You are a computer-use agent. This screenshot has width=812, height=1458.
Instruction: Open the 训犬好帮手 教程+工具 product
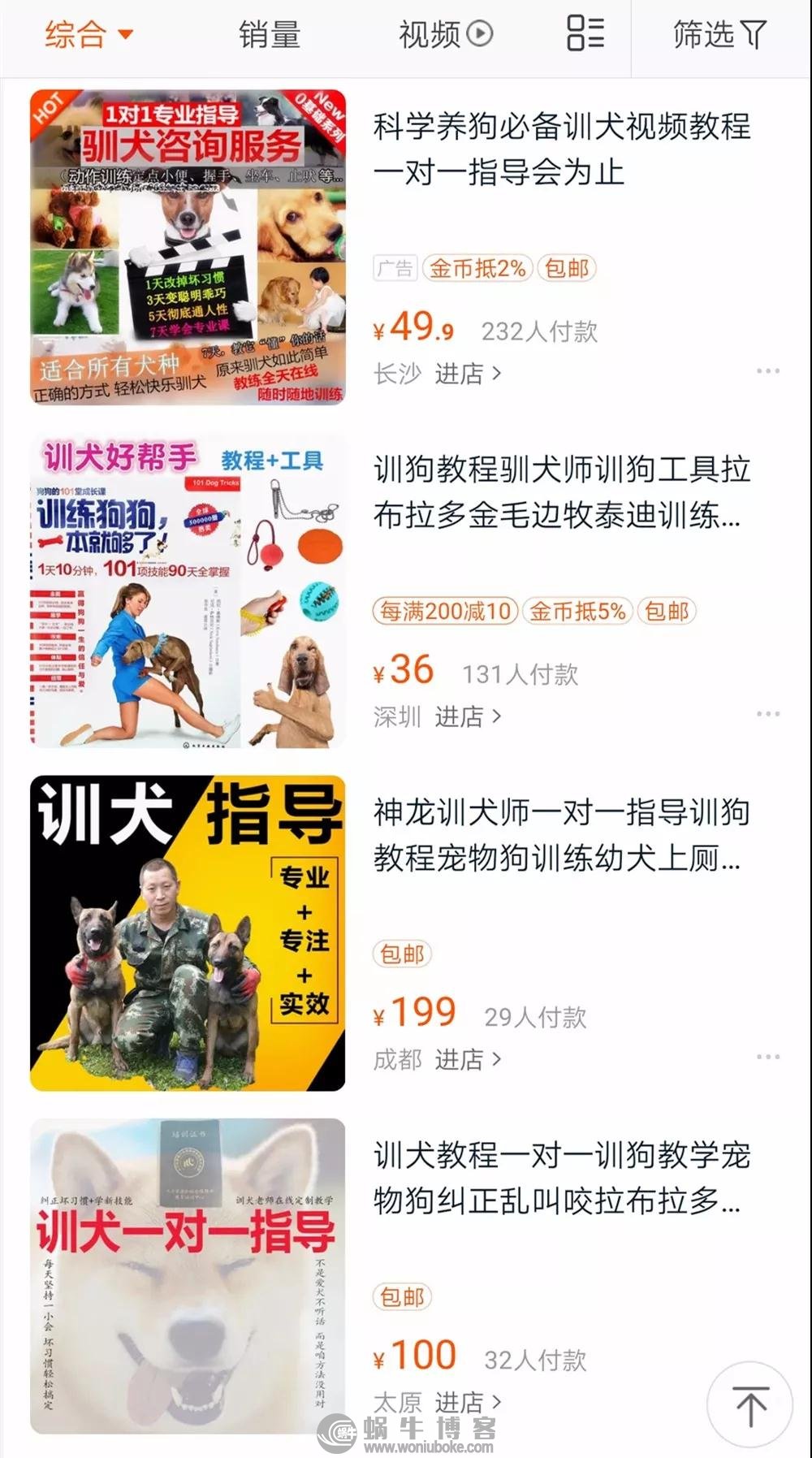188,591
